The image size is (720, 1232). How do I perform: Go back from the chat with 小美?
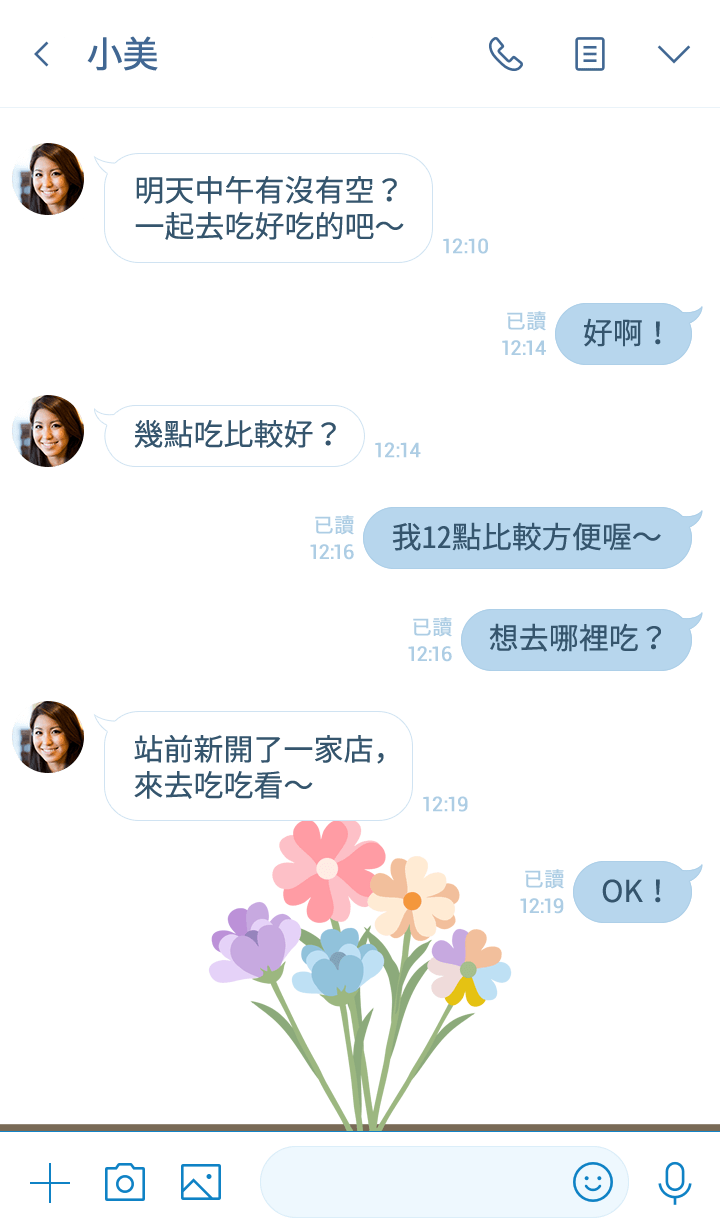coord(41,54)
